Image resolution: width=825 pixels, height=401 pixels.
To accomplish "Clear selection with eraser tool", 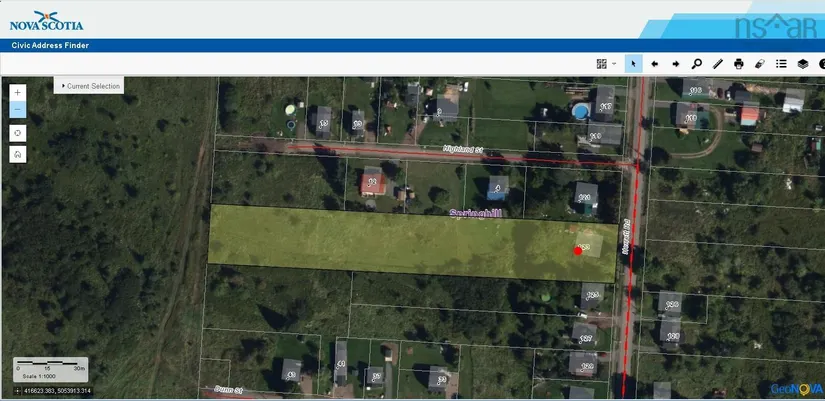I will pyautogui.click(x=760, y=63).
